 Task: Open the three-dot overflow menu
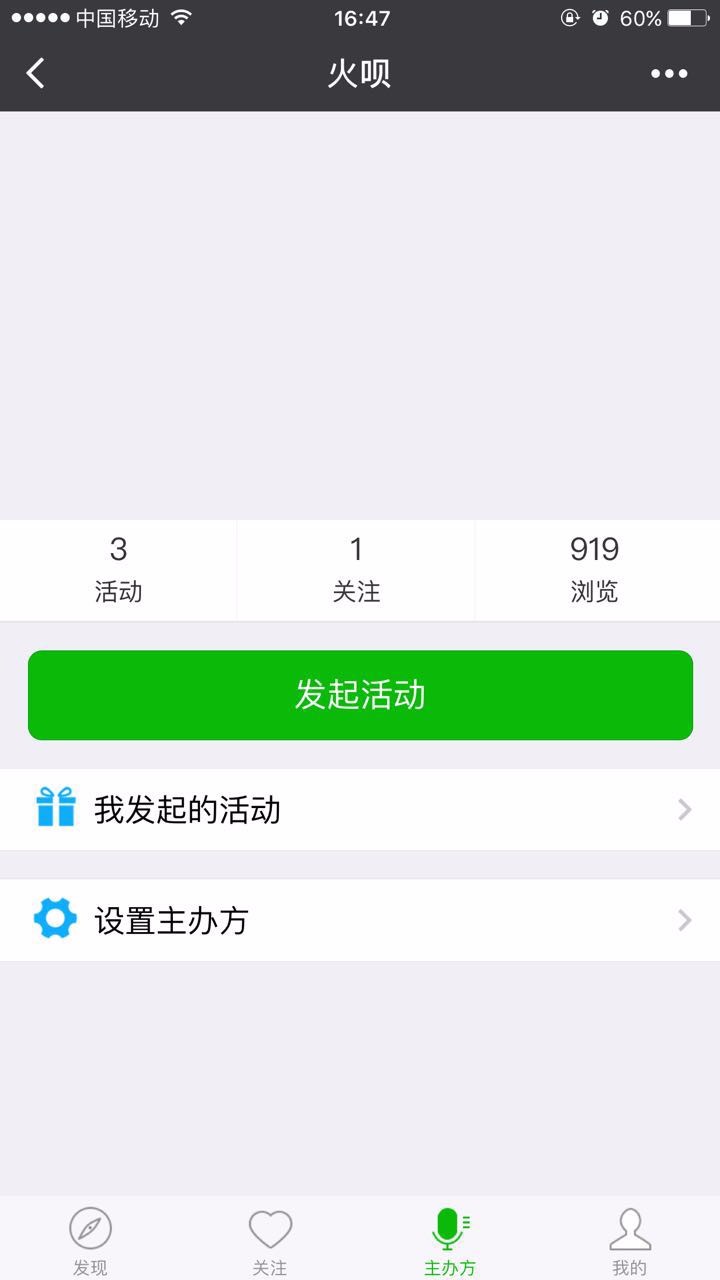669,73
